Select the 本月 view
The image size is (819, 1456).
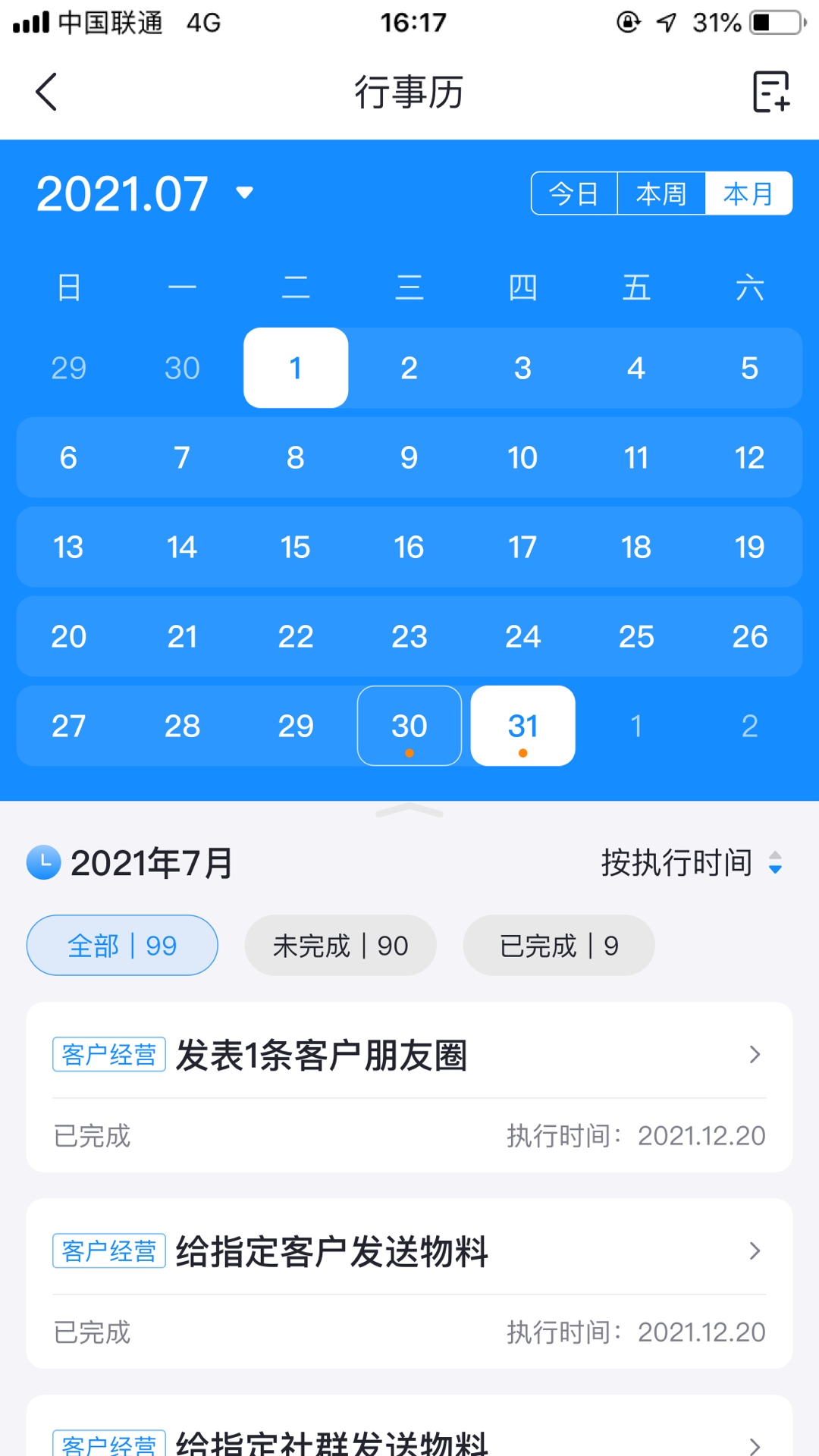pyautogui.click(x=748, y=193)
